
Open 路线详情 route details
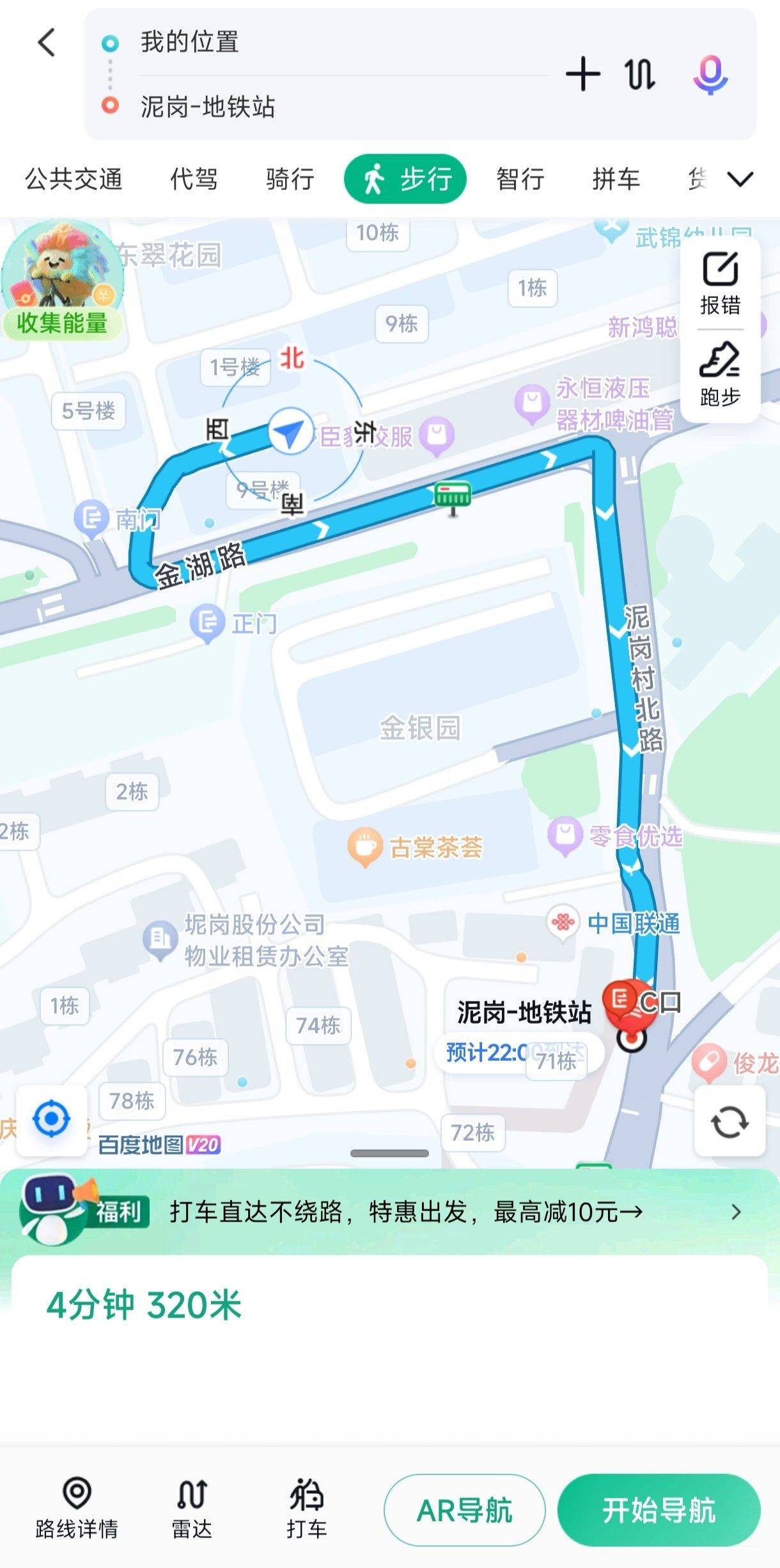pos(77,1509)
